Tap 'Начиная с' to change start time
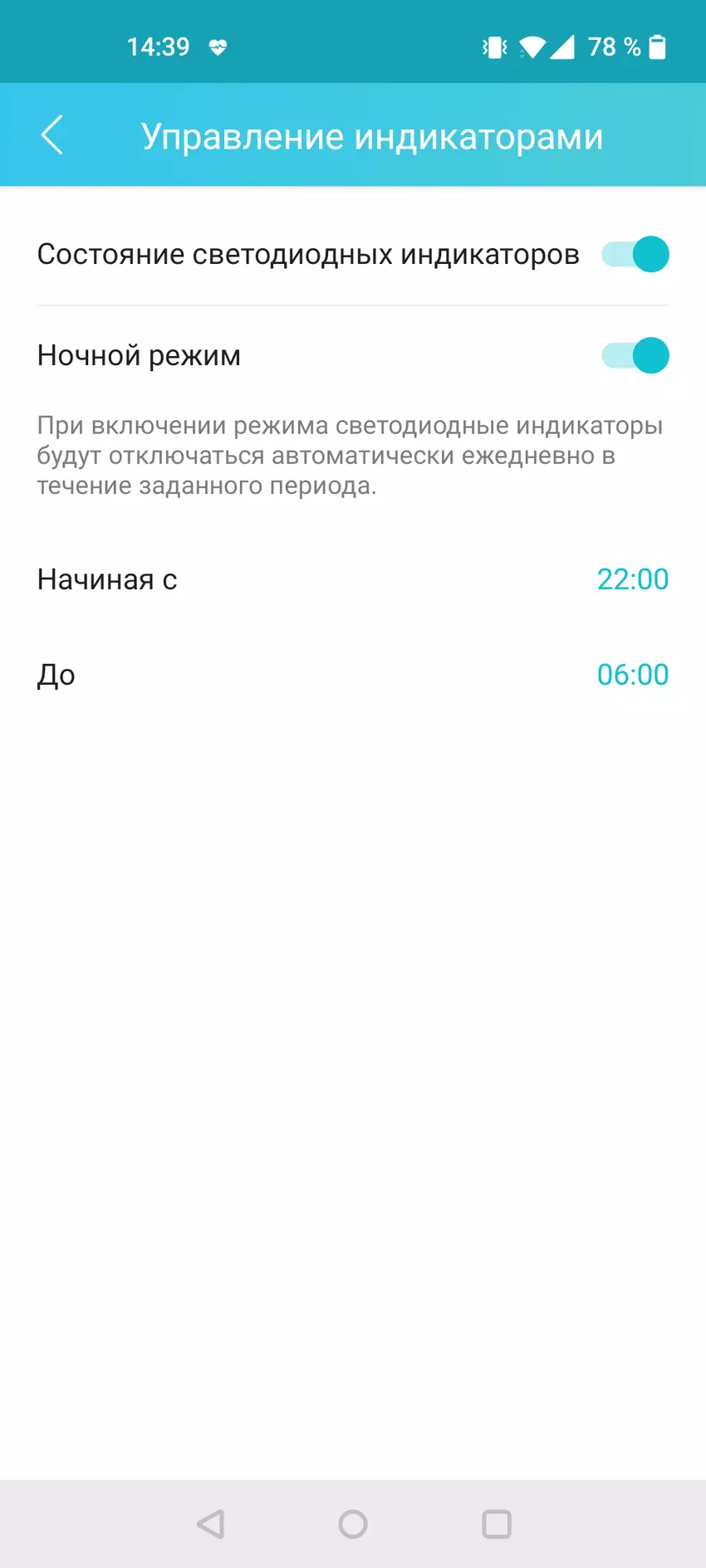 click(106, 579)
